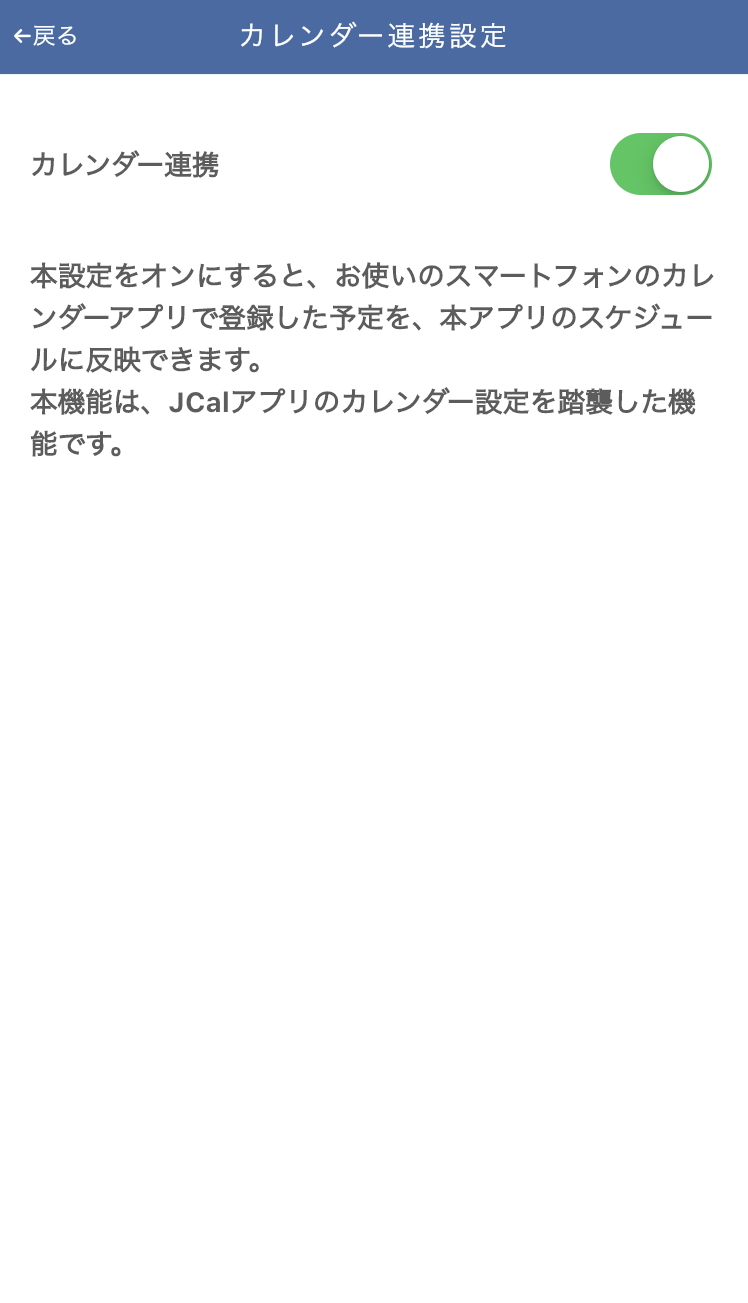Turn off the カレンダー連携 switch
Screen dimensions: 748x1303
point(660,164)
